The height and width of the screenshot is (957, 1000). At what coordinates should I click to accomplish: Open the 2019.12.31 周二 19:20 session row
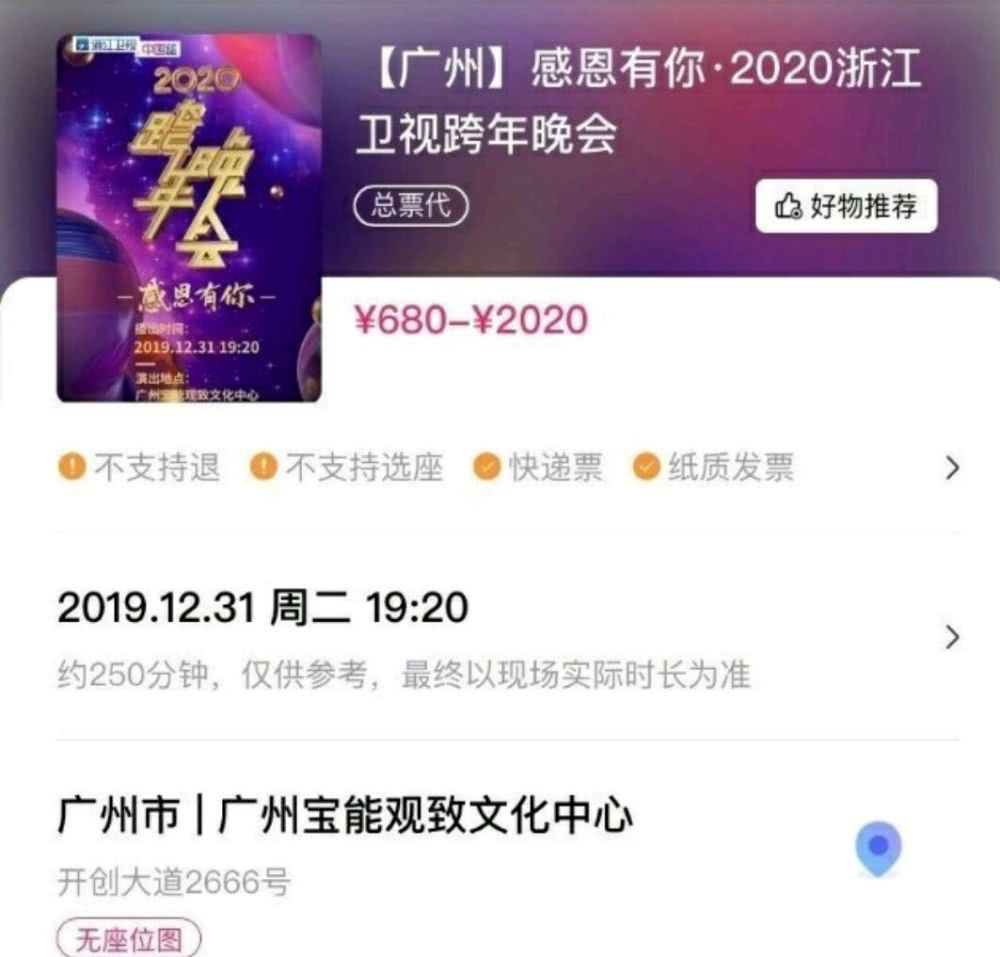tap(951, 637)
